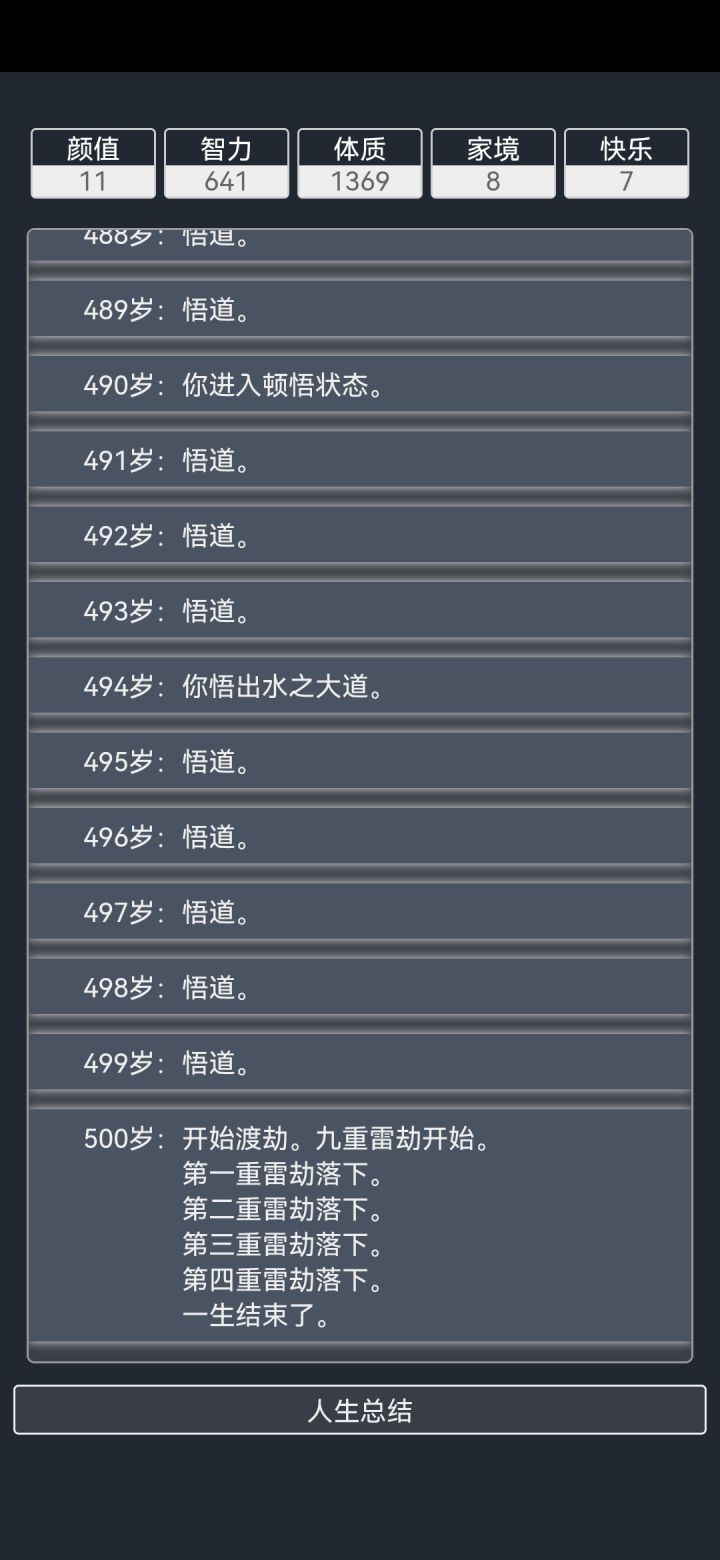Click the 人生总结 button
The width and height of the screenshot is (720, 1560).
360,1411
